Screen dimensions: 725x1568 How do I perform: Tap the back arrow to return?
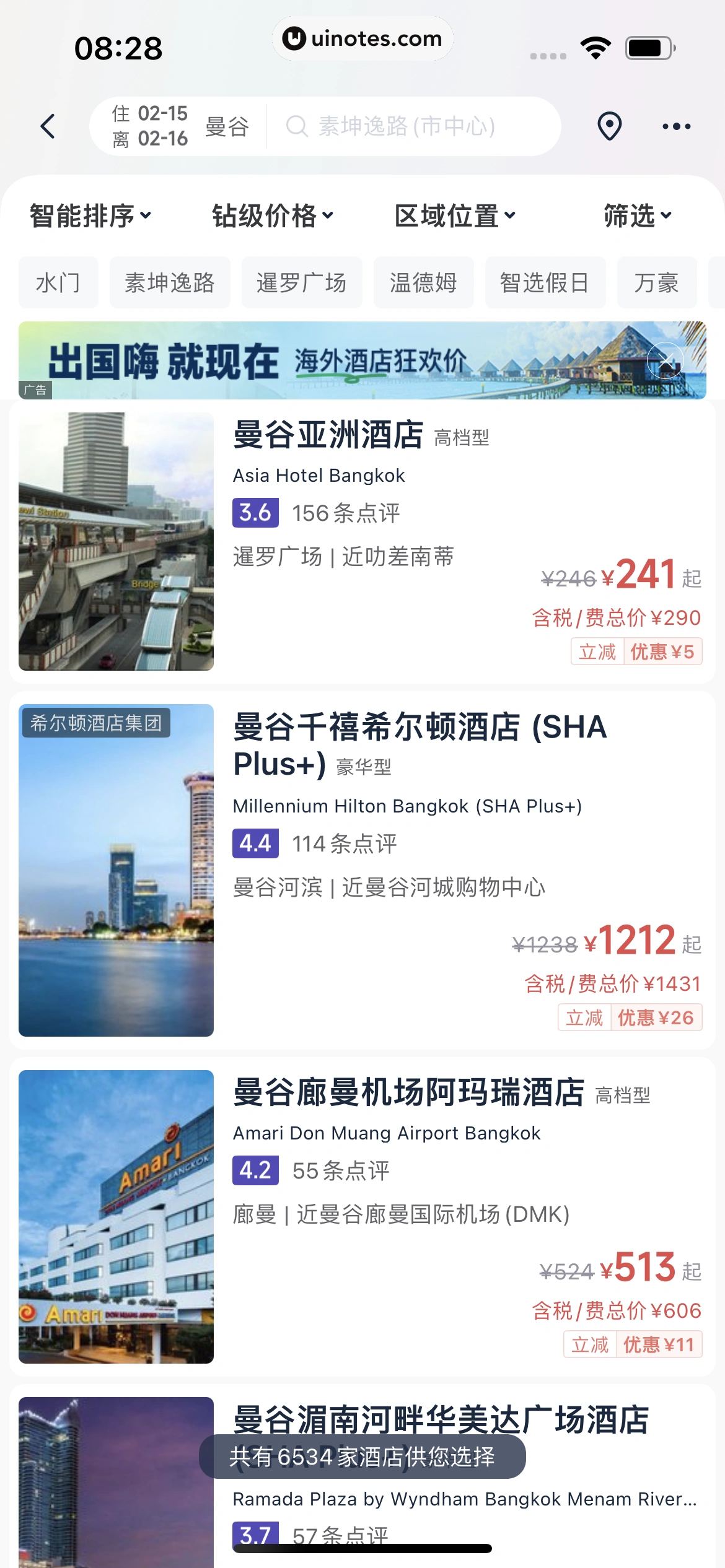(x=48, y=126)
